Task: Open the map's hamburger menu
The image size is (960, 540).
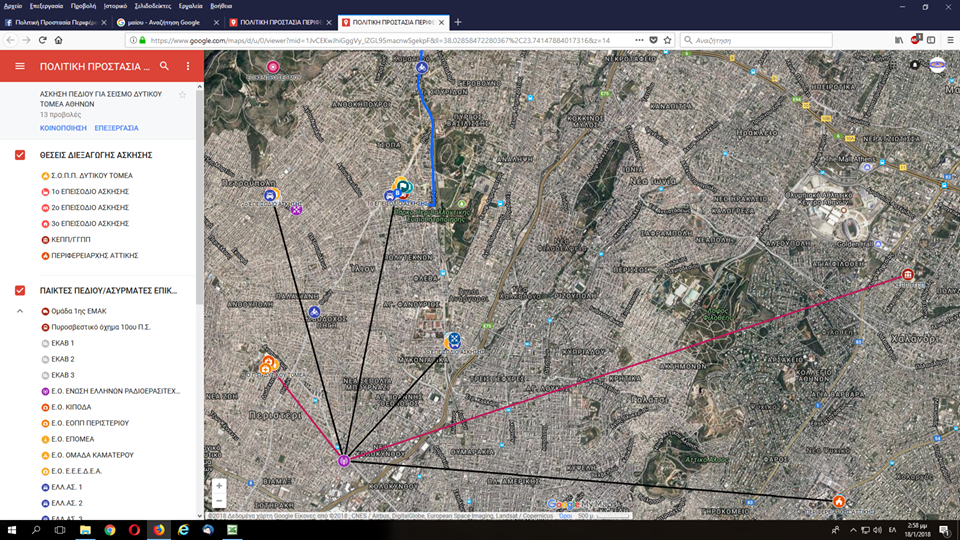Action: pyautogui.click(x=19, y=66)
